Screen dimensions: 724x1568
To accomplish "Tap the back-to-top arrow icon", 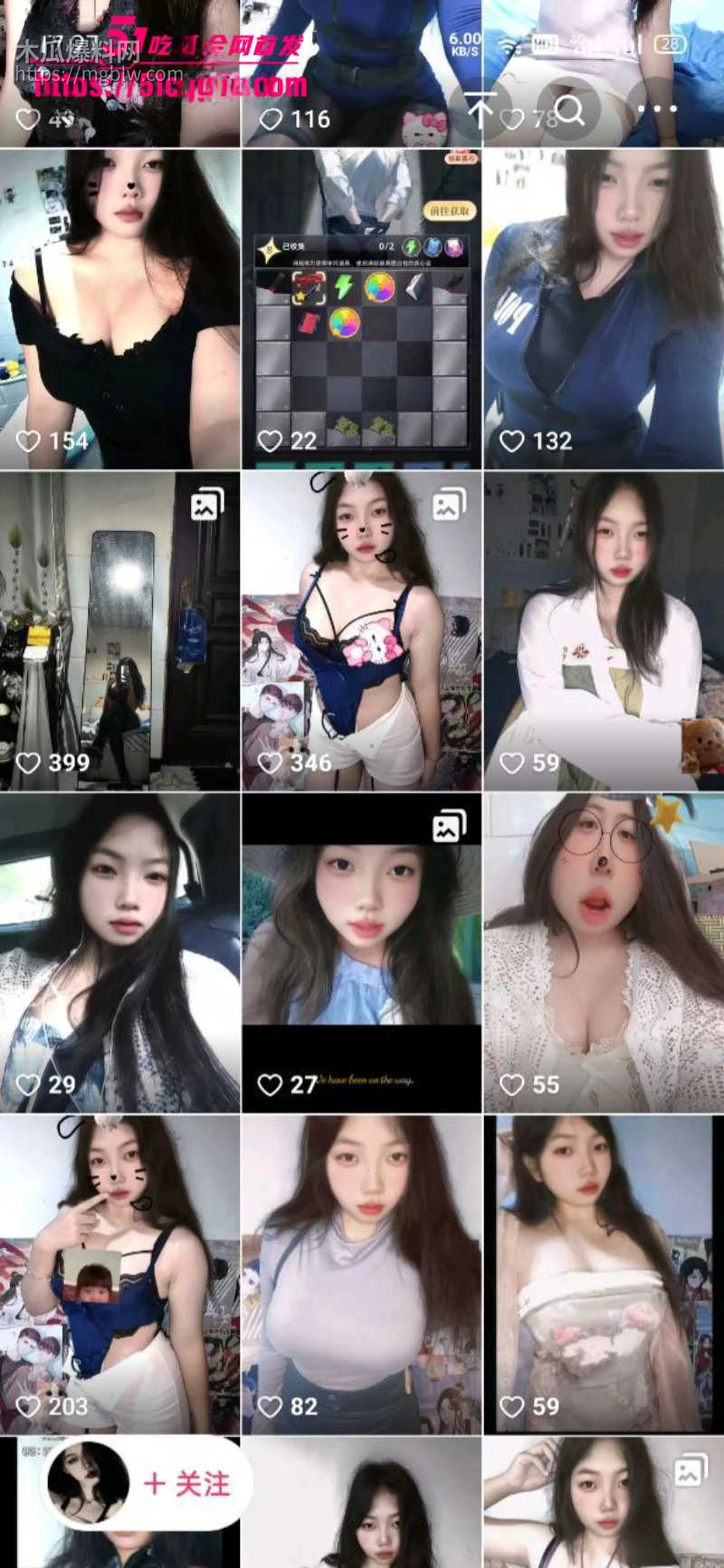I will 481,110.
